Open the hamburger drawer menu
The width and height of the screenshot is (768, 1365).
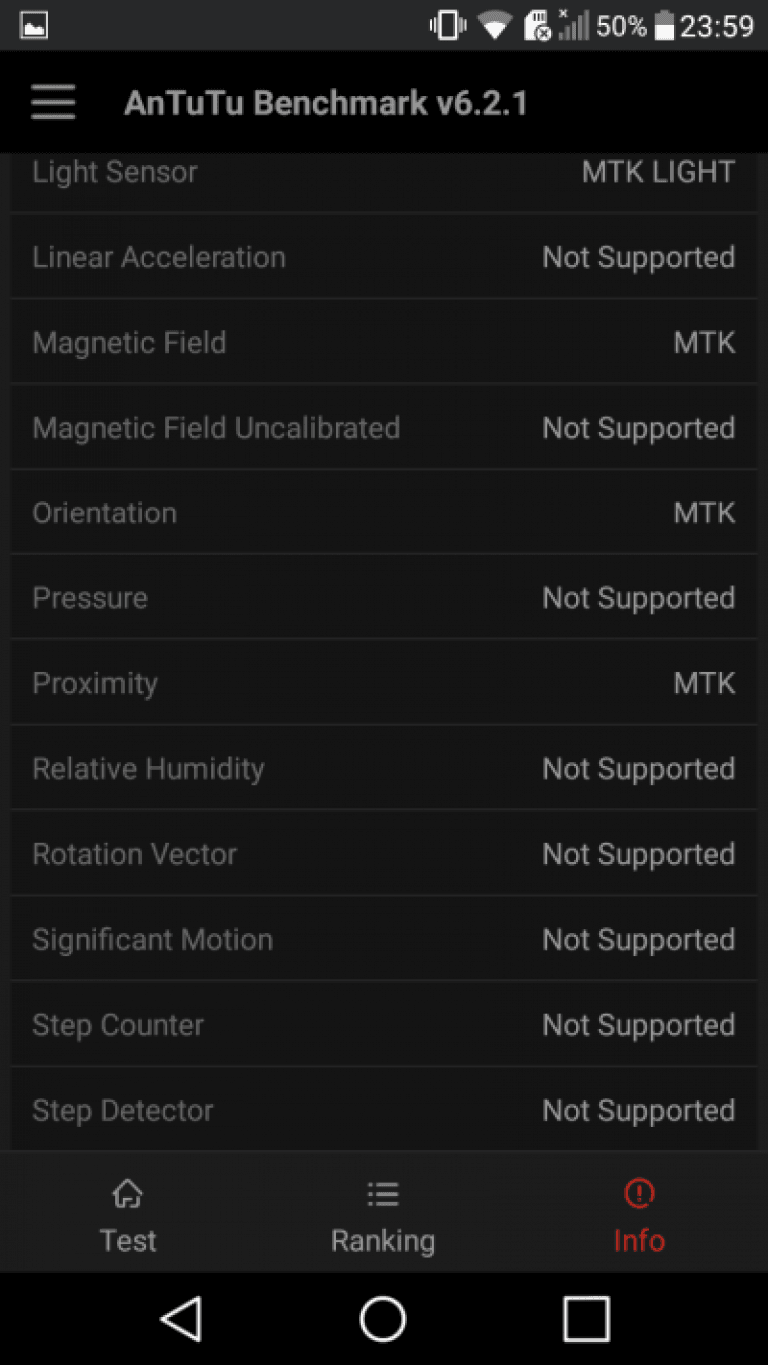point(53,102)
